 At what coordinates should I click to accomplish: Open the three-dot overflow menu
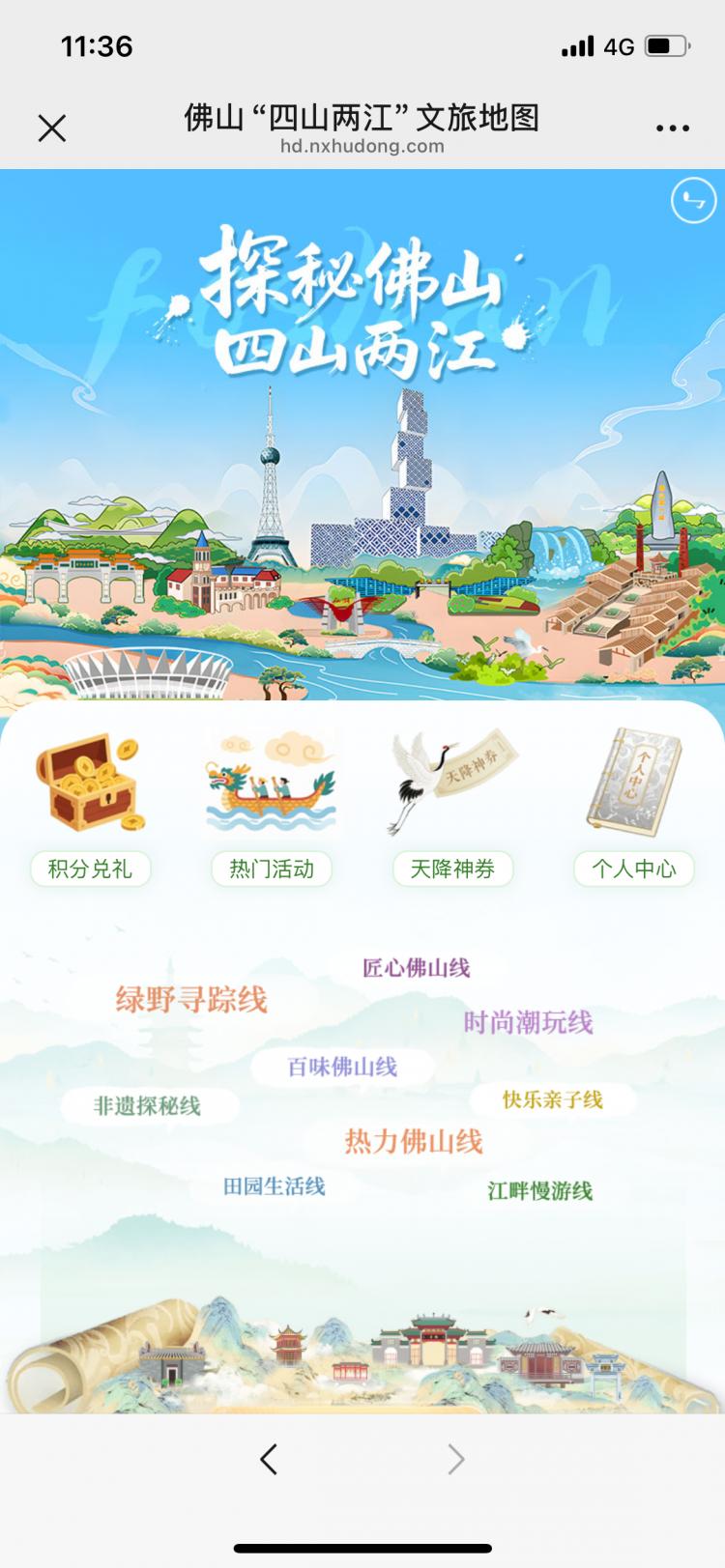pos(673,128)
